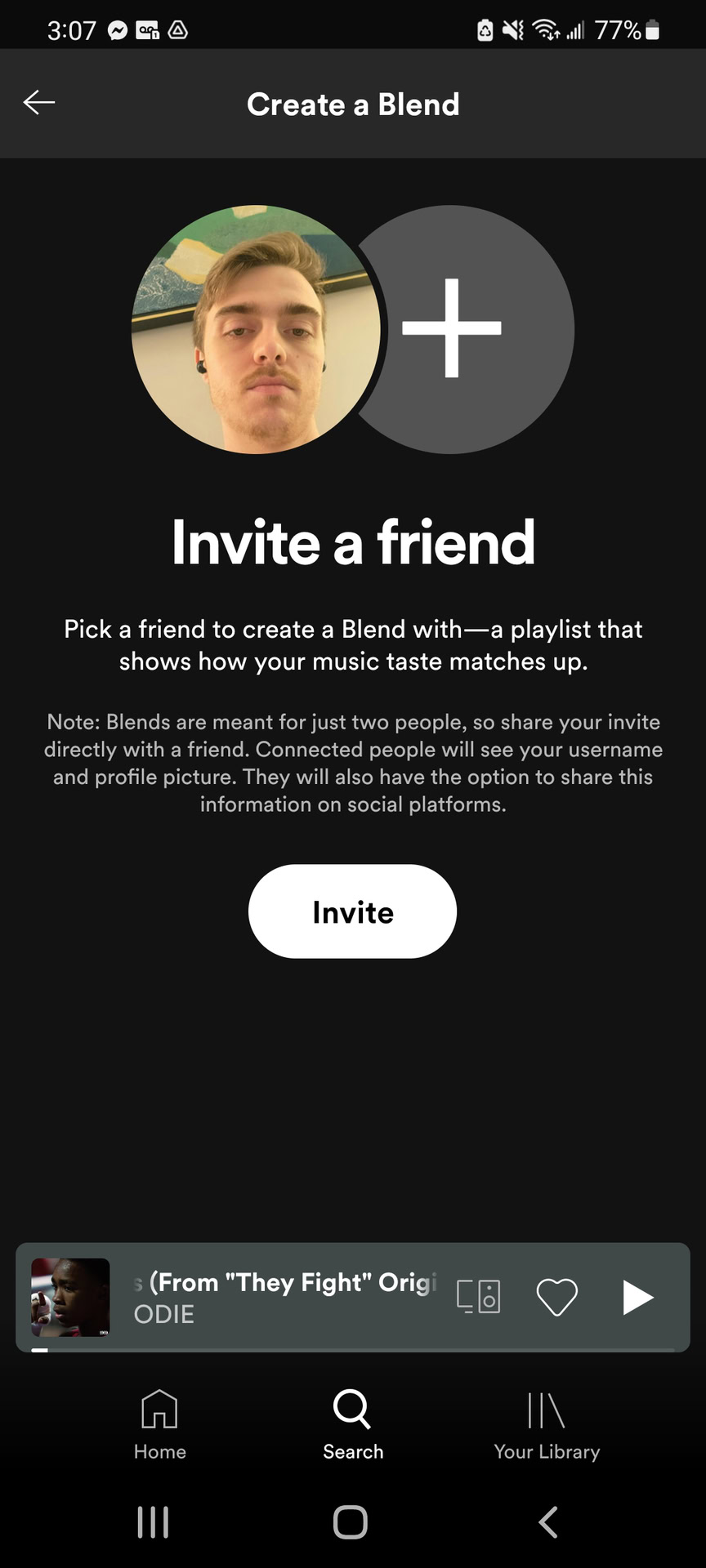Open the system recent apps view
Viewport: 706px width, 1568px height.
153,1522
